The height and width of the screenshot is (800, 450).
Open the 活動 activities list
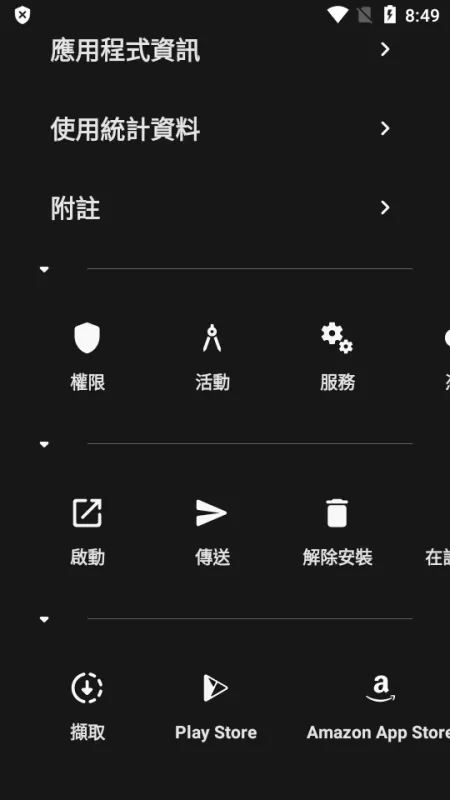(212, 356)
